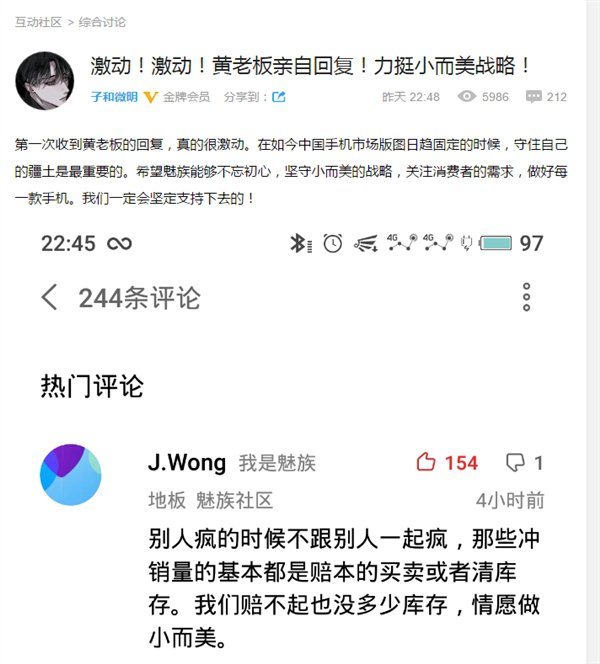The image size is (600, 664).
Task: Share this post via the share icon
Action: (279, 97)
